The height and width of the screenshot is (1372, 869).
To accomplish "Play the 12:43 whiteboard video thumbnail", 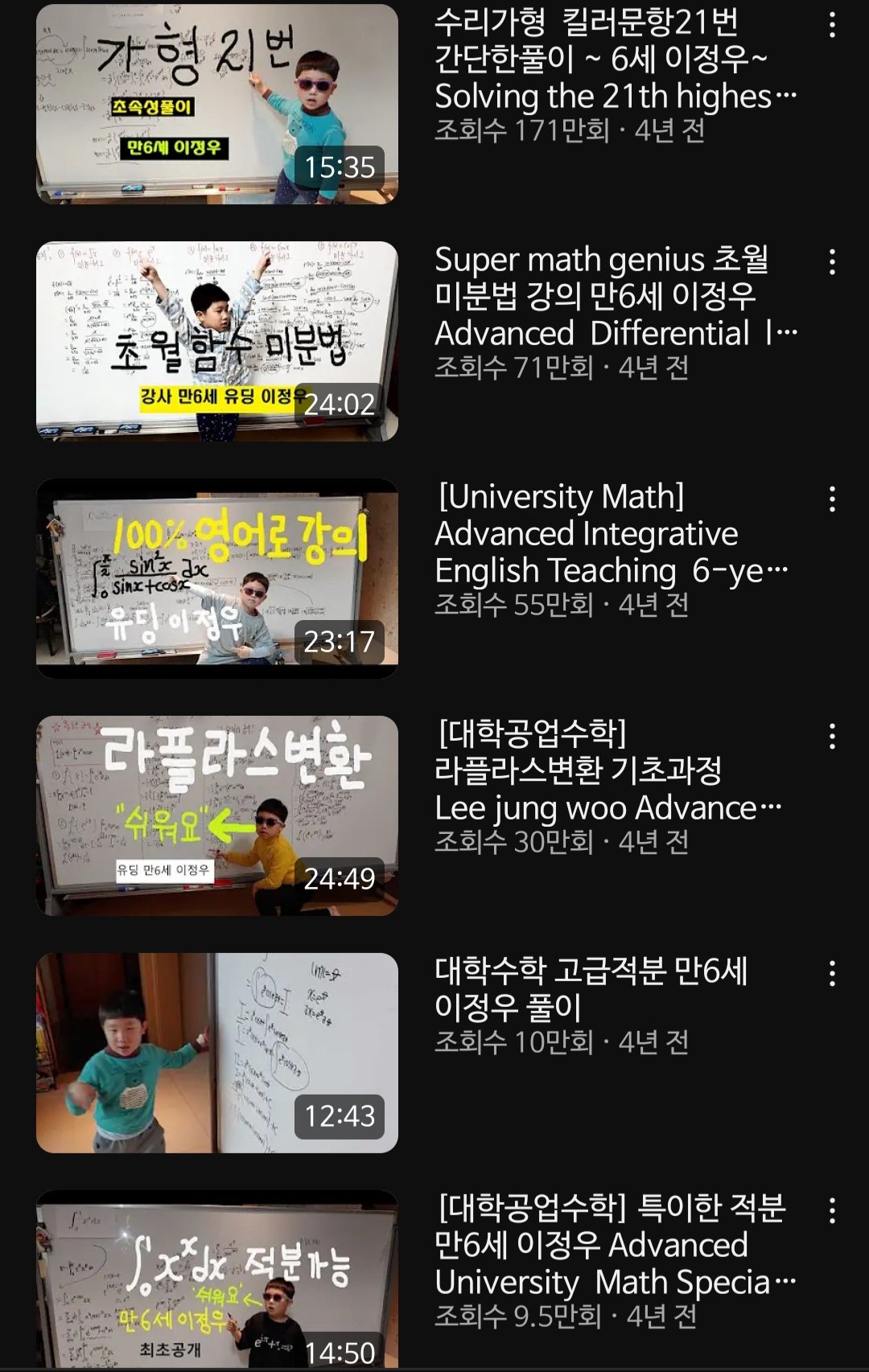I will coord(216,1053).
